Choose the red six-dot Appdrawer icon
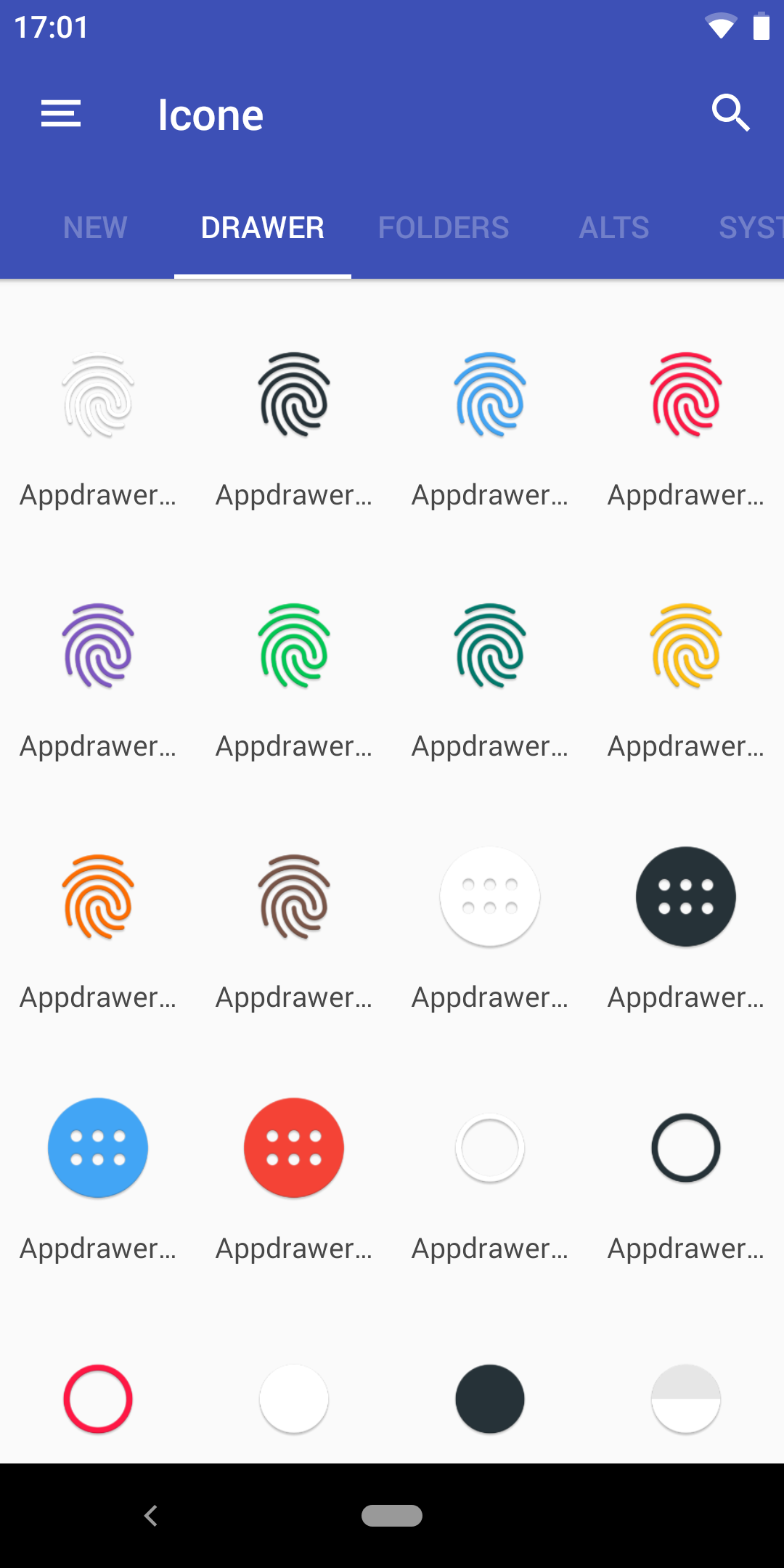 point(294,1148)
